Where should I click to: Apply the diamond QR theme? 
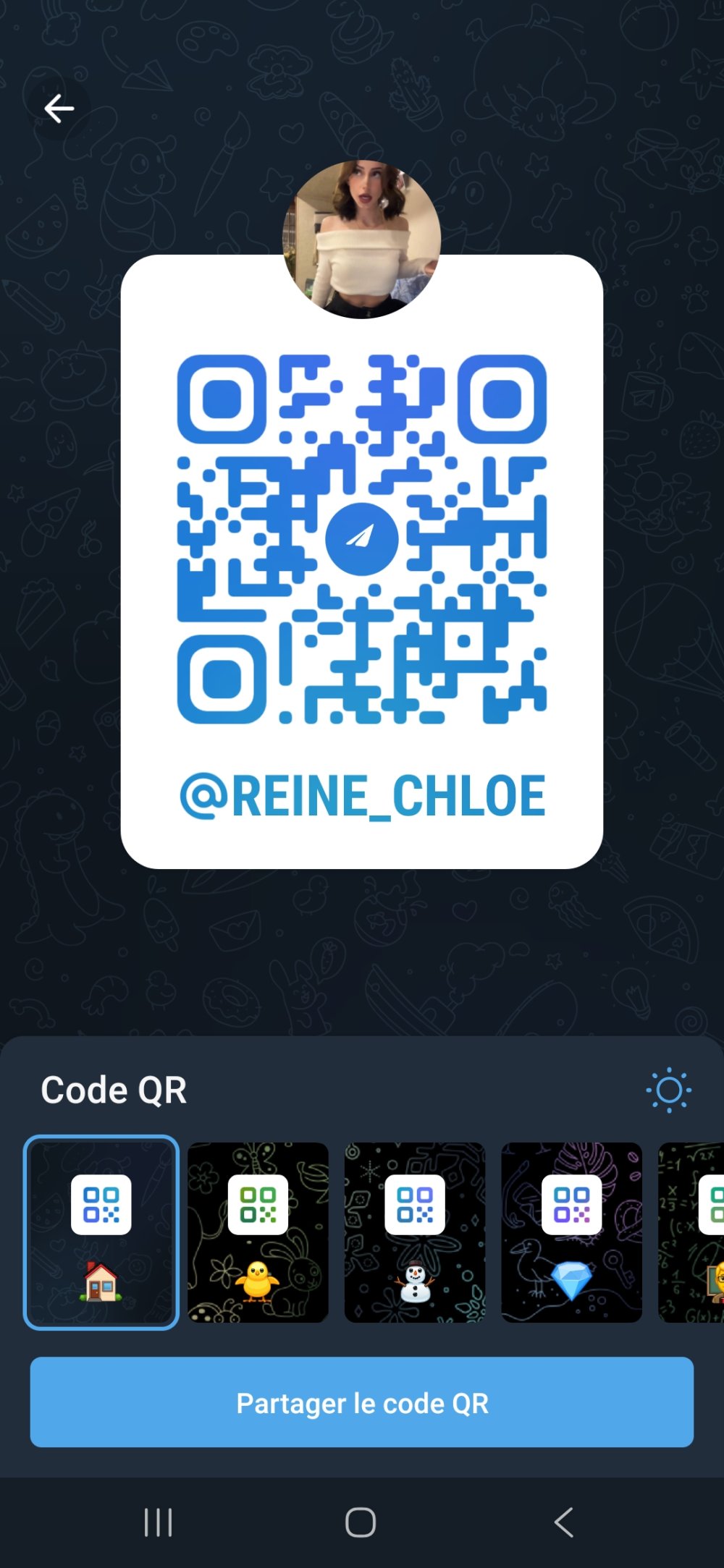tap(571, 1232)
